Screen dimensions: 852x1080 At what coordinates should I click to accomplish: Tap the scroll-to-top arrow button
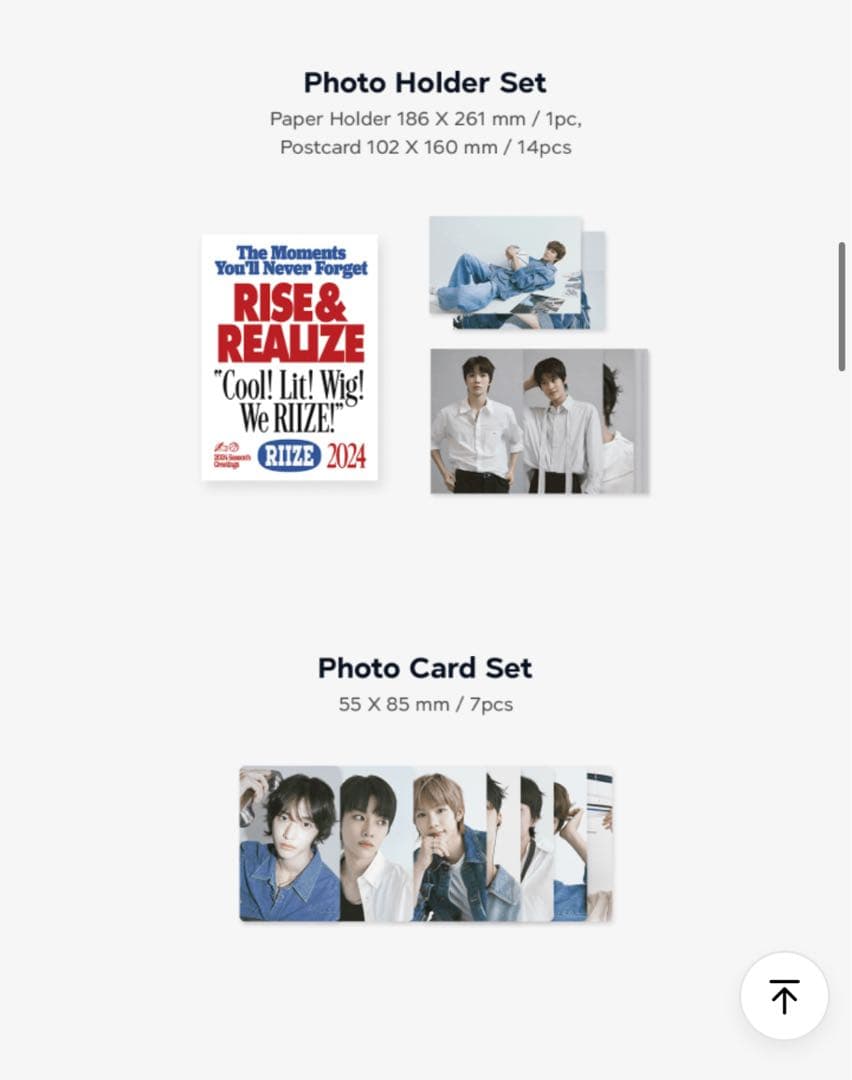(x=784, y=996)
